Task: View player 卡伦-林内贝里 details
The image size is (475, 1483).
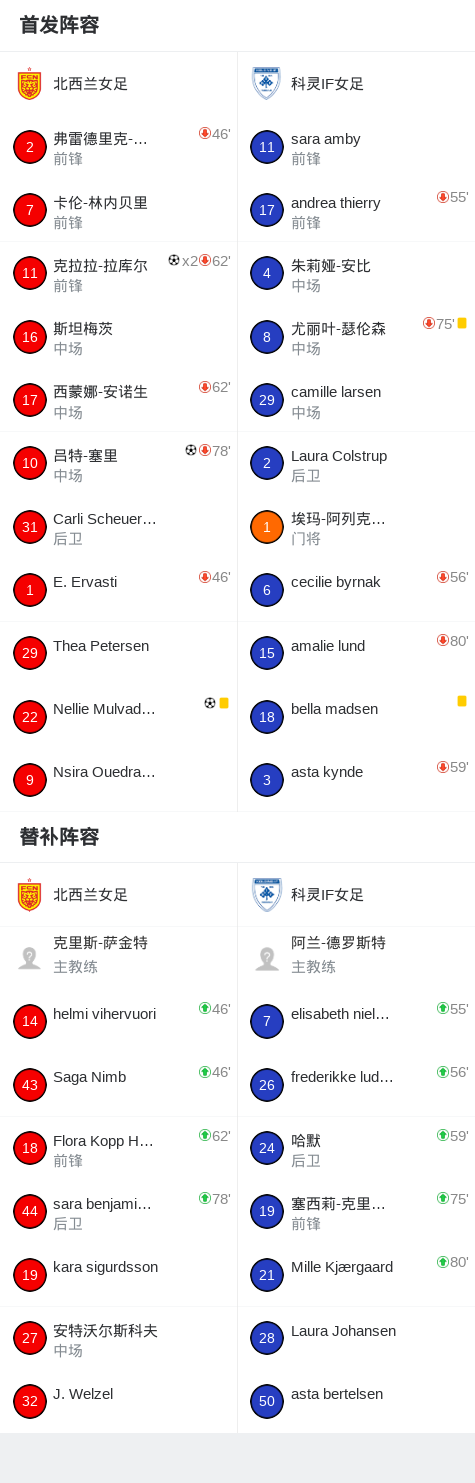Action: click(118, 210)
